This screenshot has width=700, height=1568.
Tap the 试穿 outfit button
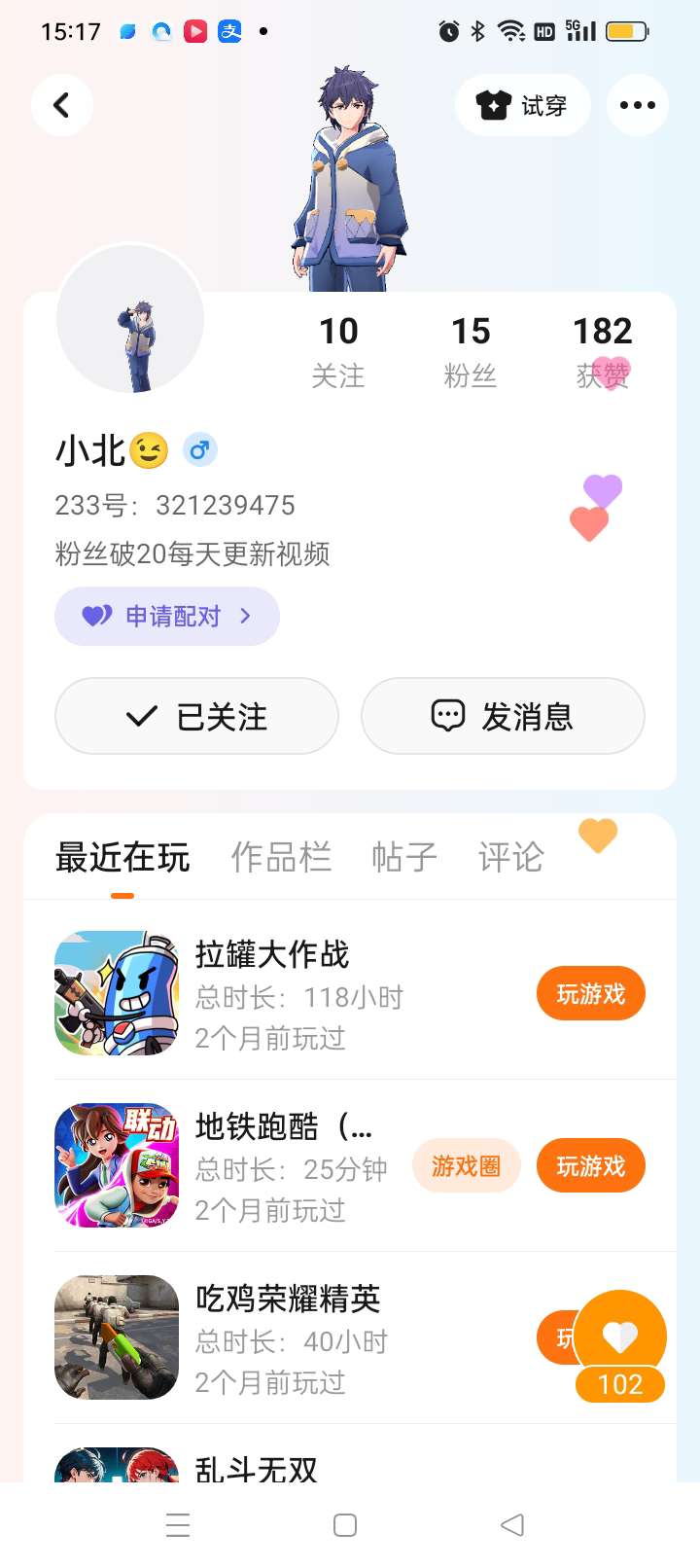pyautogui.click(x=523, y=105)
